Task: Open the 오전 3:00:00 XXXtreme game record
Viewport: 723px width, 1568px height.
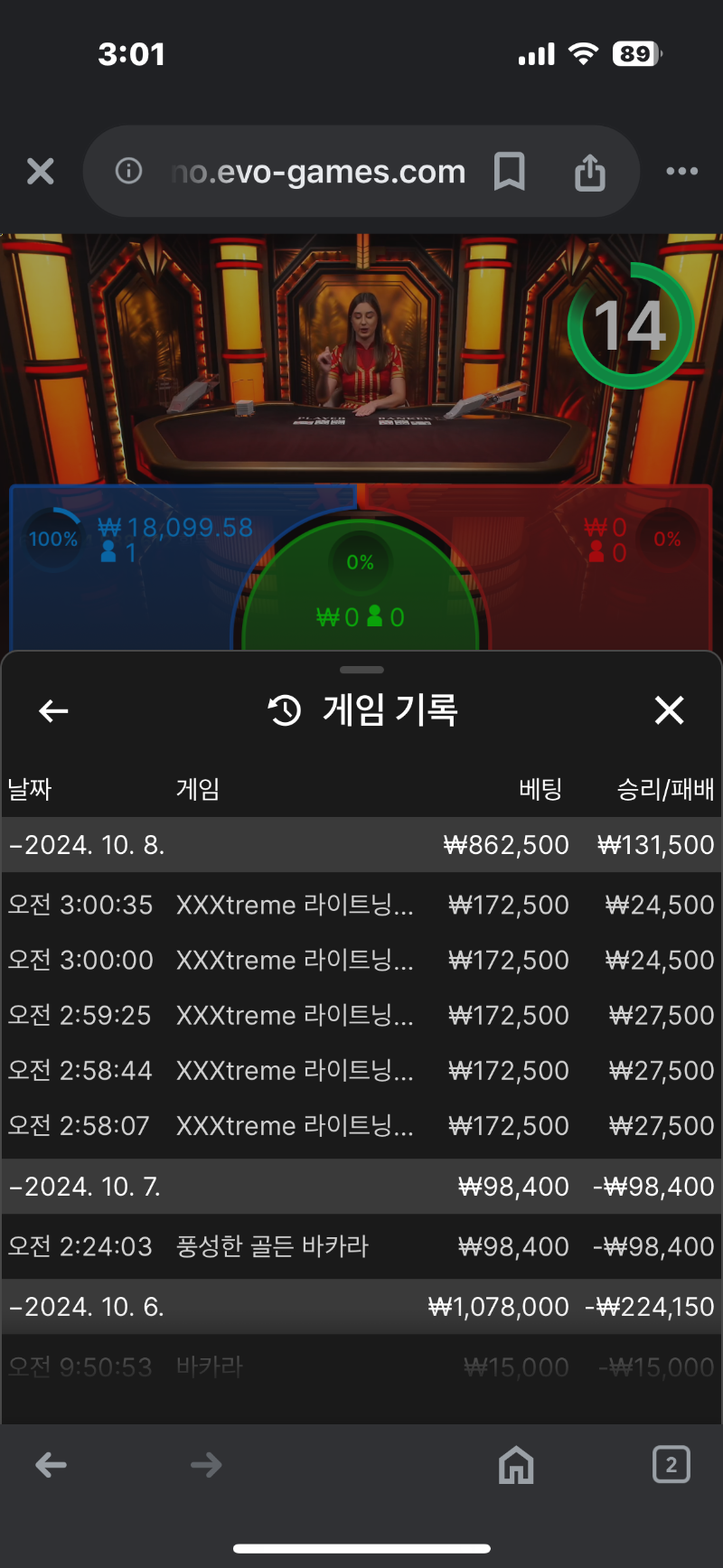Action: click(x=361, y=960)
